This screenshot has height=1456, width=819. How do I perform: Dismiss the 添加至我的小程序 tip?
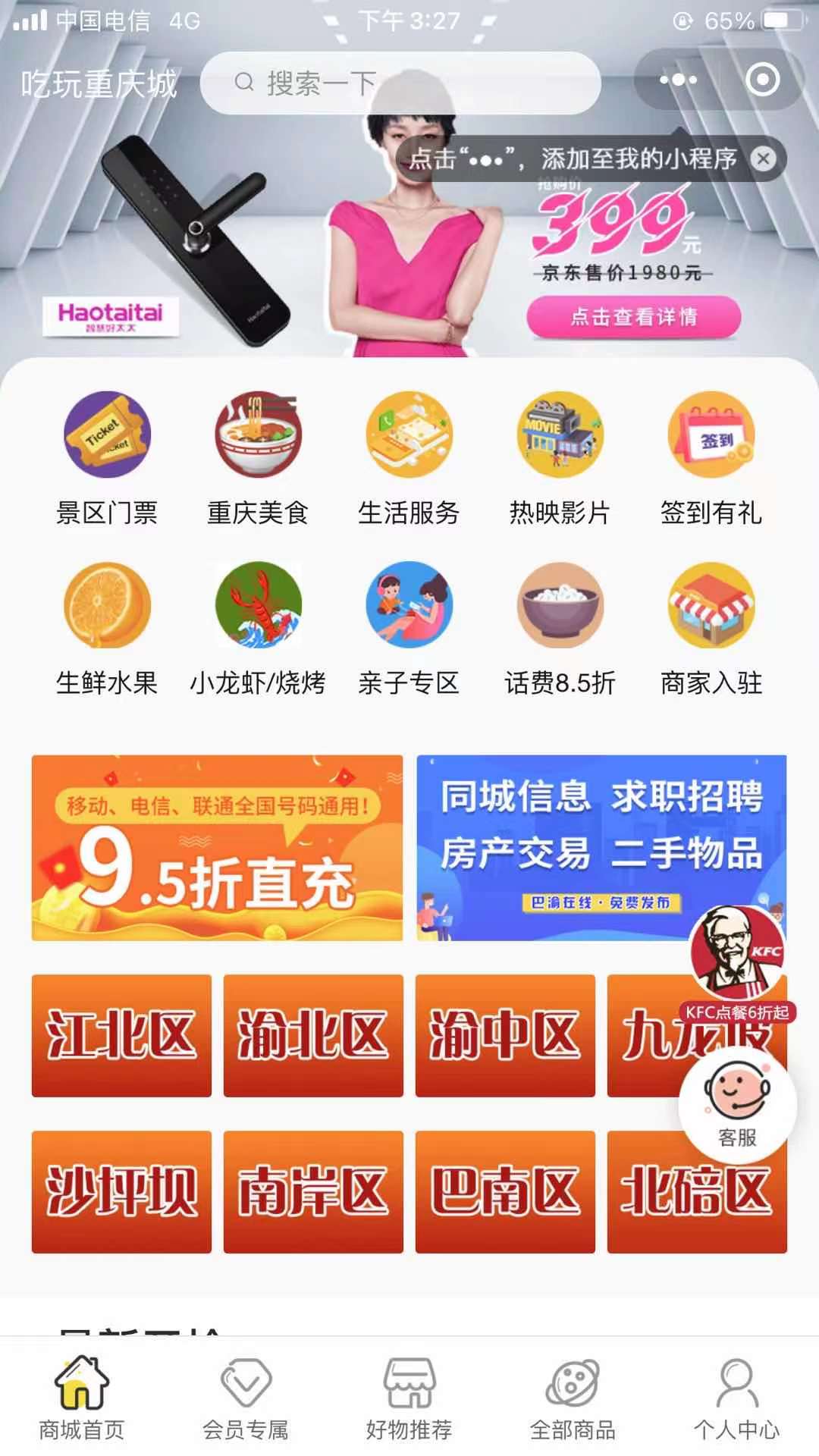tap(764, 158)
